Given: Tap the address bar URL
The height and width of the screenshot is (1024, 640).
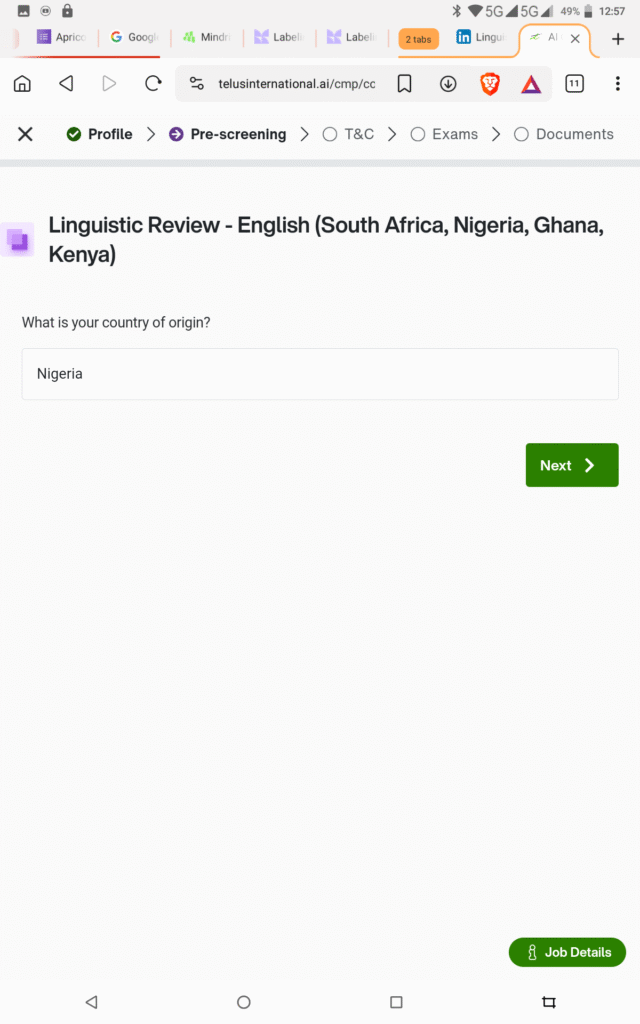Looking at the screenshot, I should [x=296, y=84].
